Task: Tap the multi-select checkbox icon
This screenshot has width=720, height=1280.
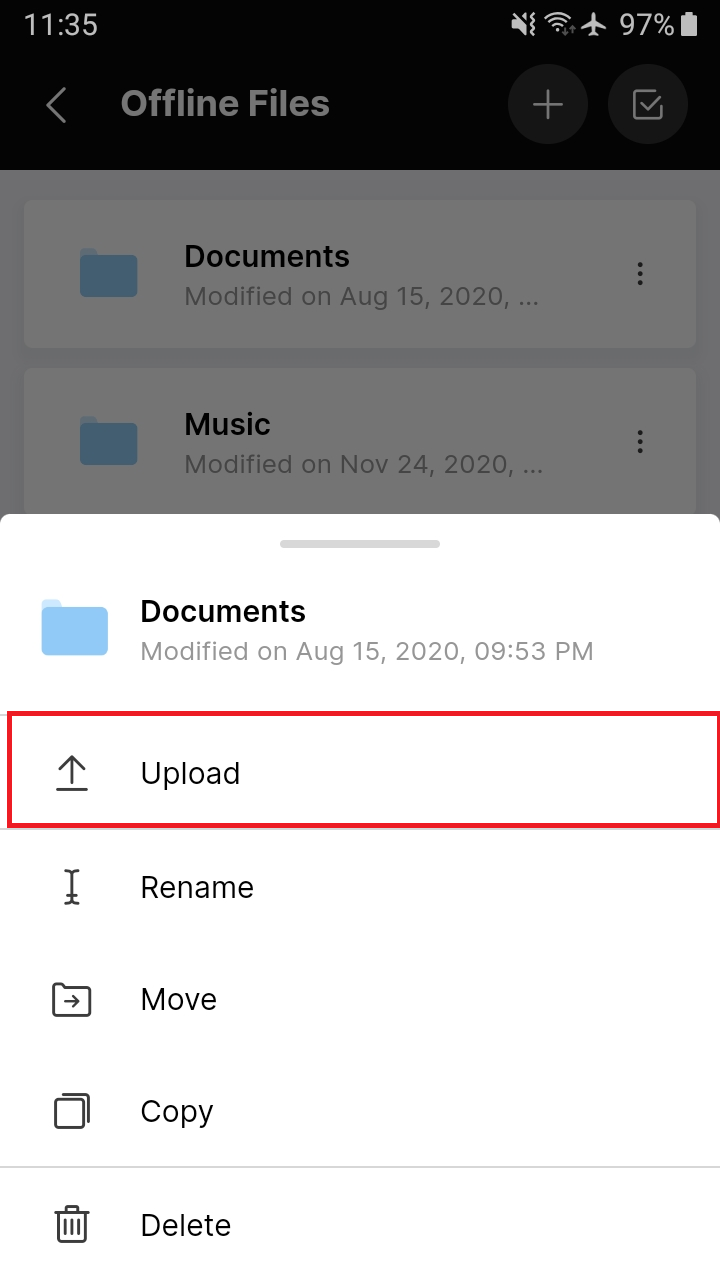Action: [x=648, y=105]
